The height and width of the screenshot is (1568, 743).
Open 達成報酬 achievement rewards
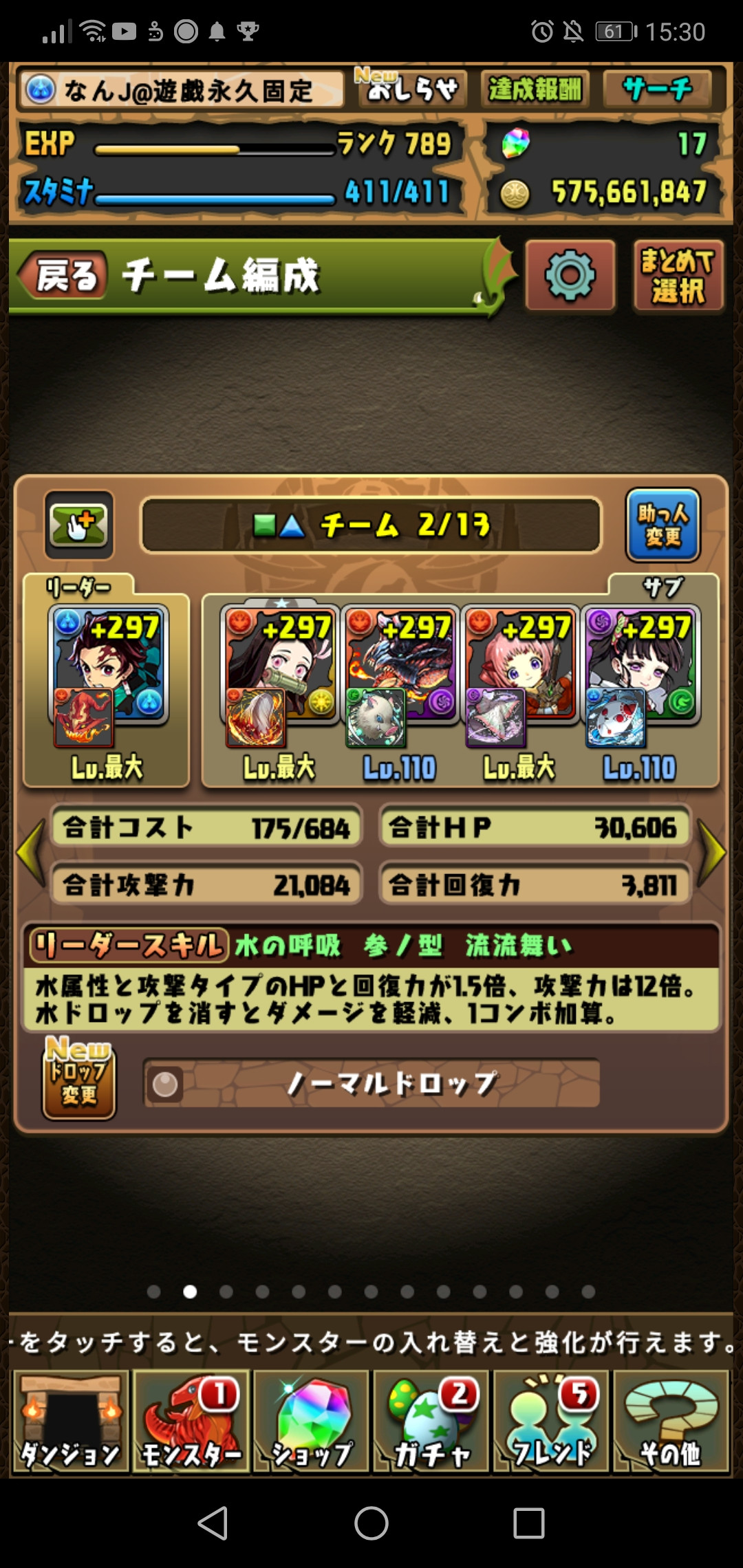click(535, 89)
